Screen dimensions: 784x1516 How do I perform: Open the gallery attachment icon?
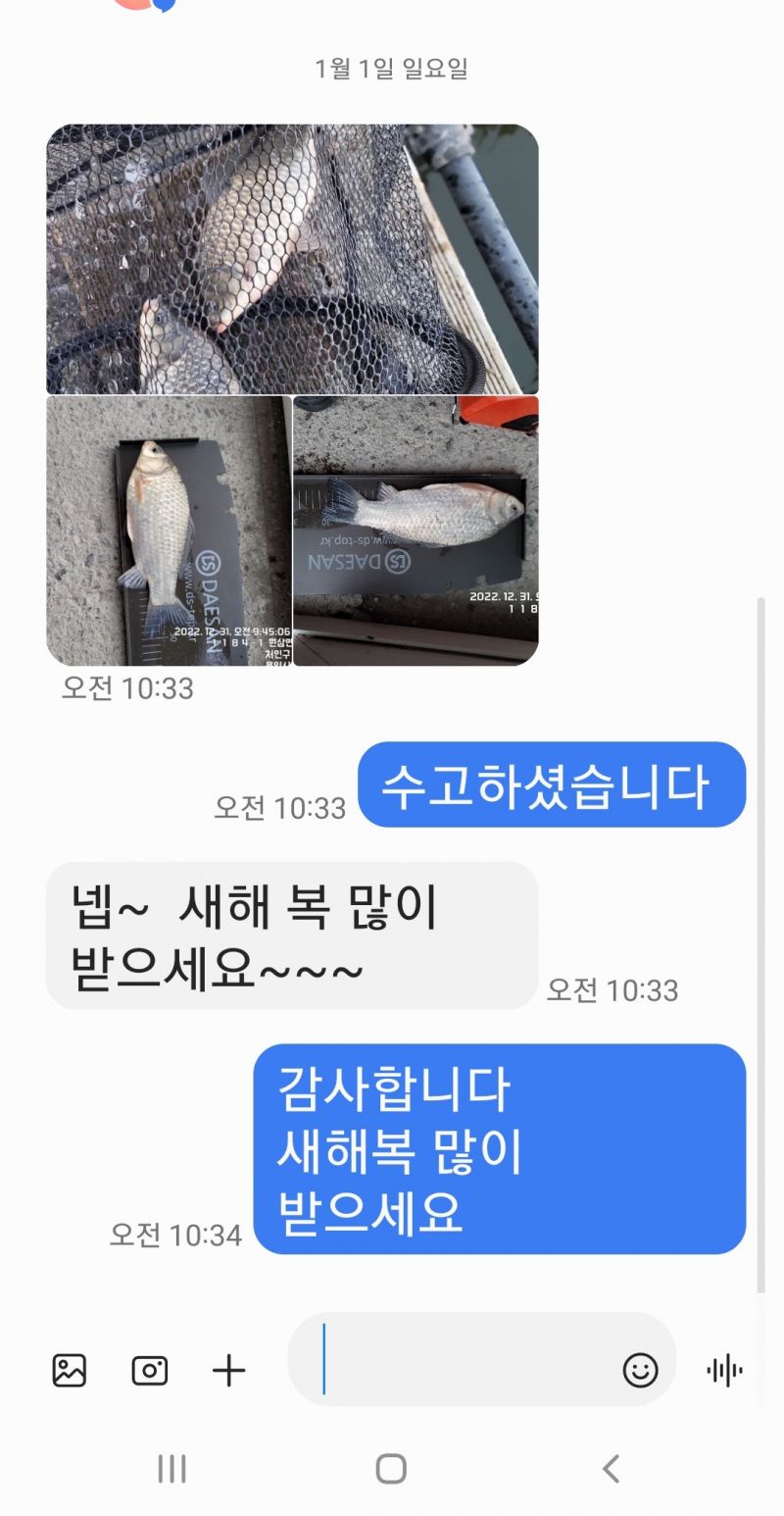click(70, 1370)
